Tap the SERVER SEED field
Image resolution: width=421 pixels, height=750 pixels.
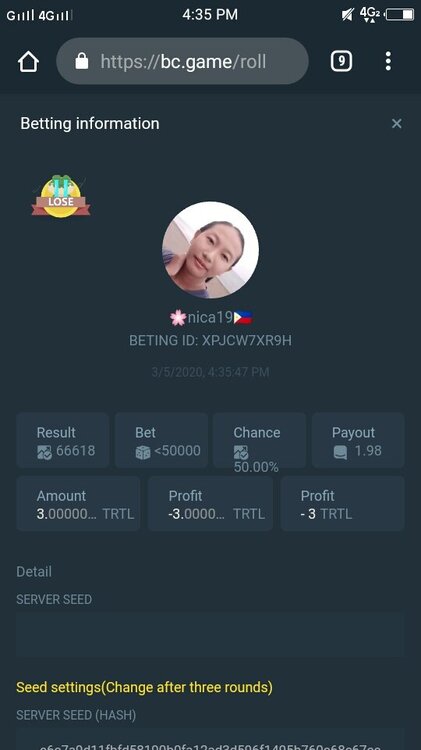[x=210, y=635]
